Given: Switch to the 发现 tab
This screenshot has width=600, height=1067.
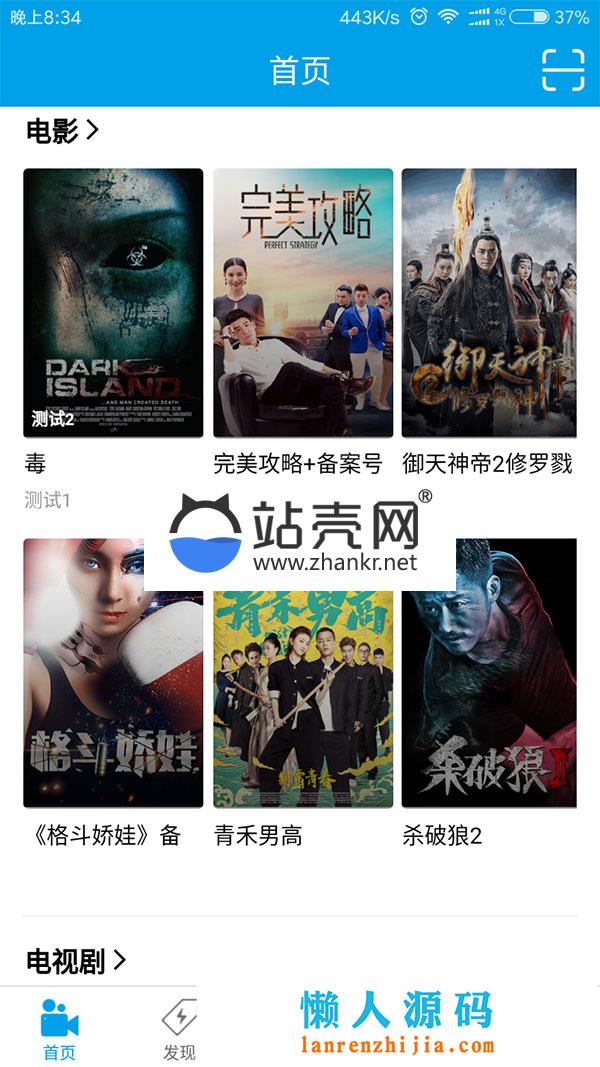Looking at the screenshot, I should click(x=179, y=1030).
